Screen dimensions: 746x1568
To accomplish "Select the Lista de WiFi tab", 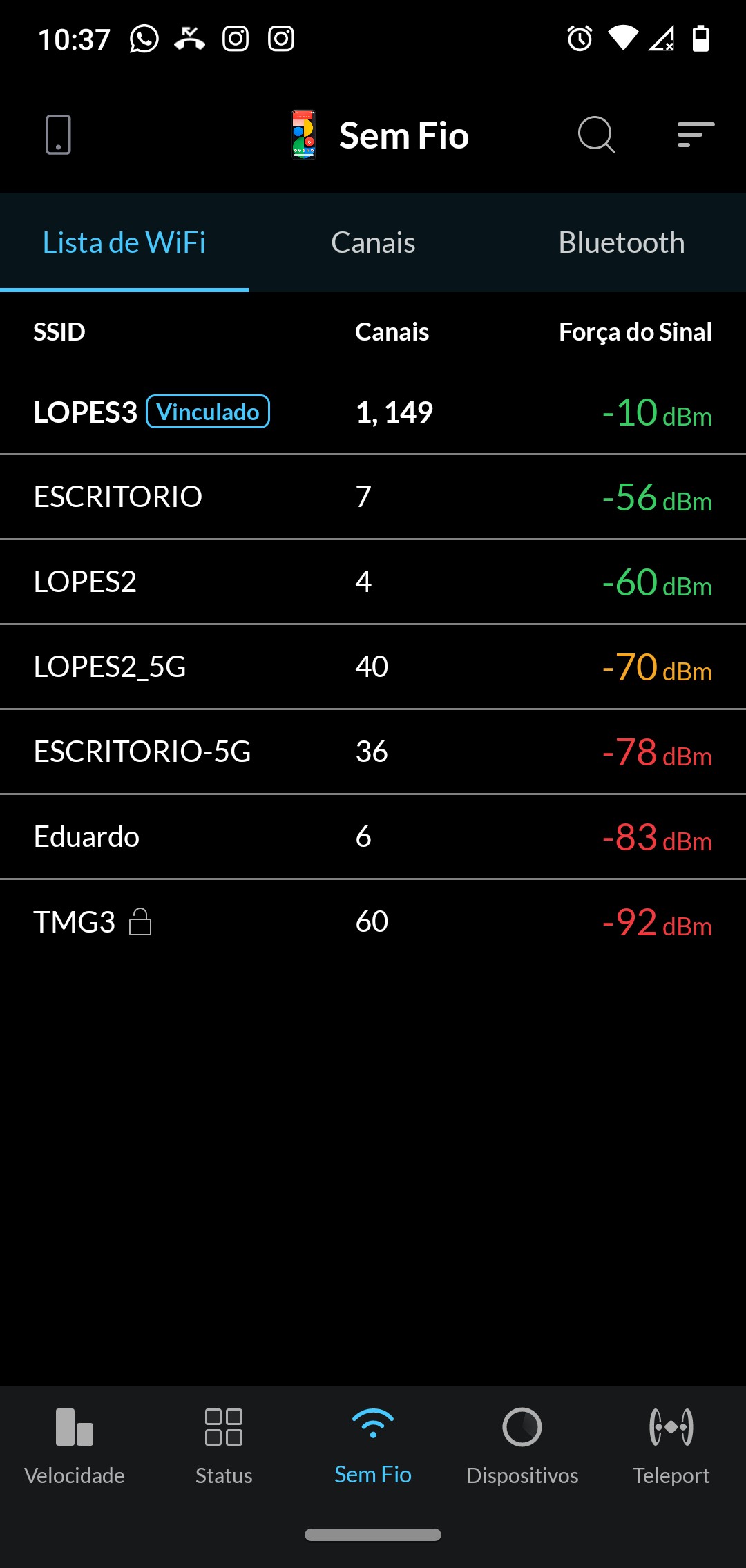I will [124, 242].
